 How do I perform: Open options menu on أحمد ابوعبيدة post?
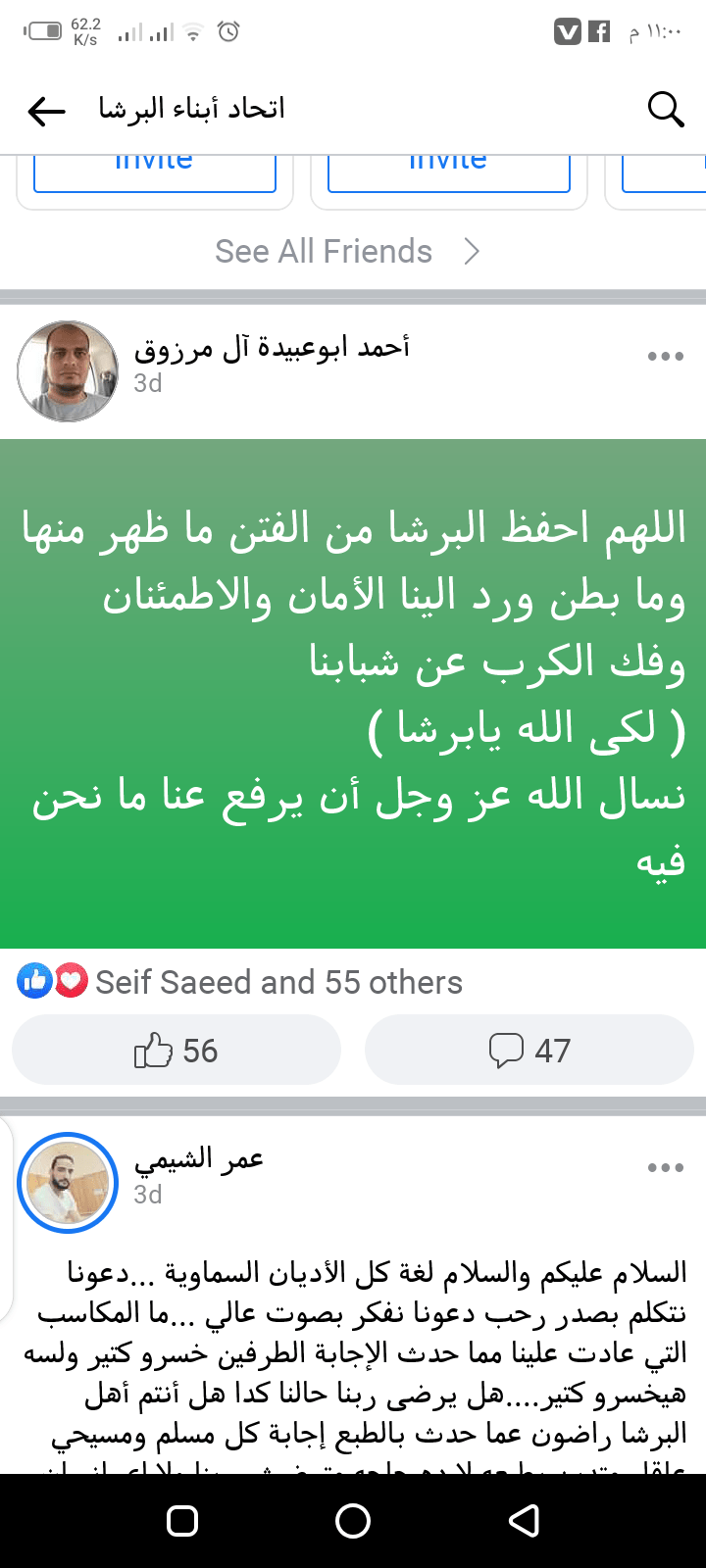pyautogui.click(x=665, y=357)
